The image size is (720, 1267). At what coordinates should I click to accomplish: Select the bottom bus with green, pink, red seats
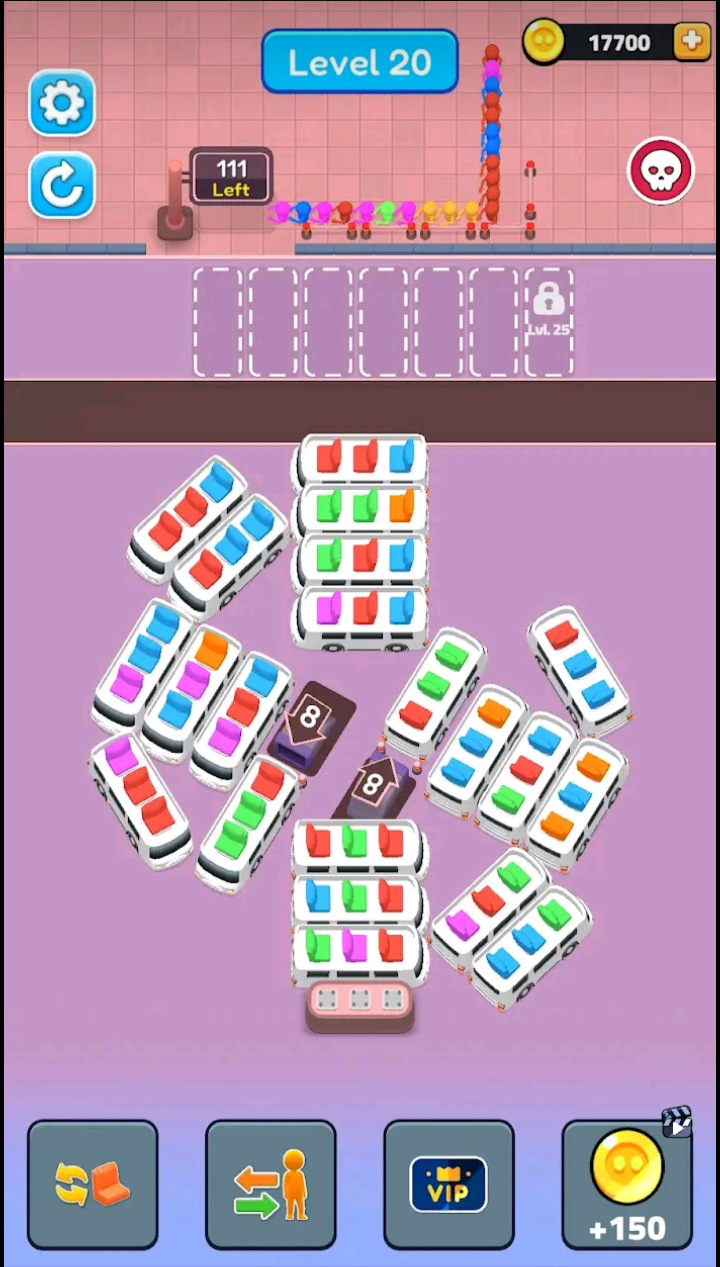coord(358,946)
